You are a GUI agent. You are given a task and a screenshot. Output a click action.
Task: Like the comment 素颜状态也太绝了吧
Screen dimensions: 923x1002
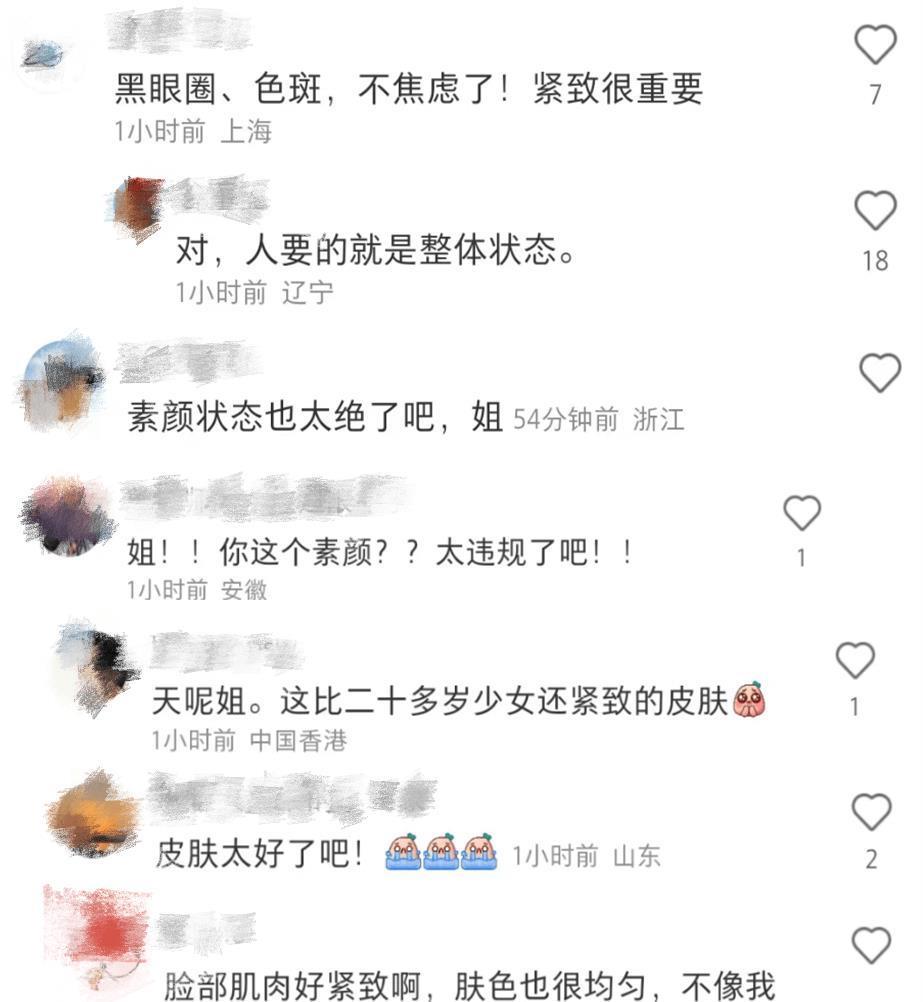point(880,374)
